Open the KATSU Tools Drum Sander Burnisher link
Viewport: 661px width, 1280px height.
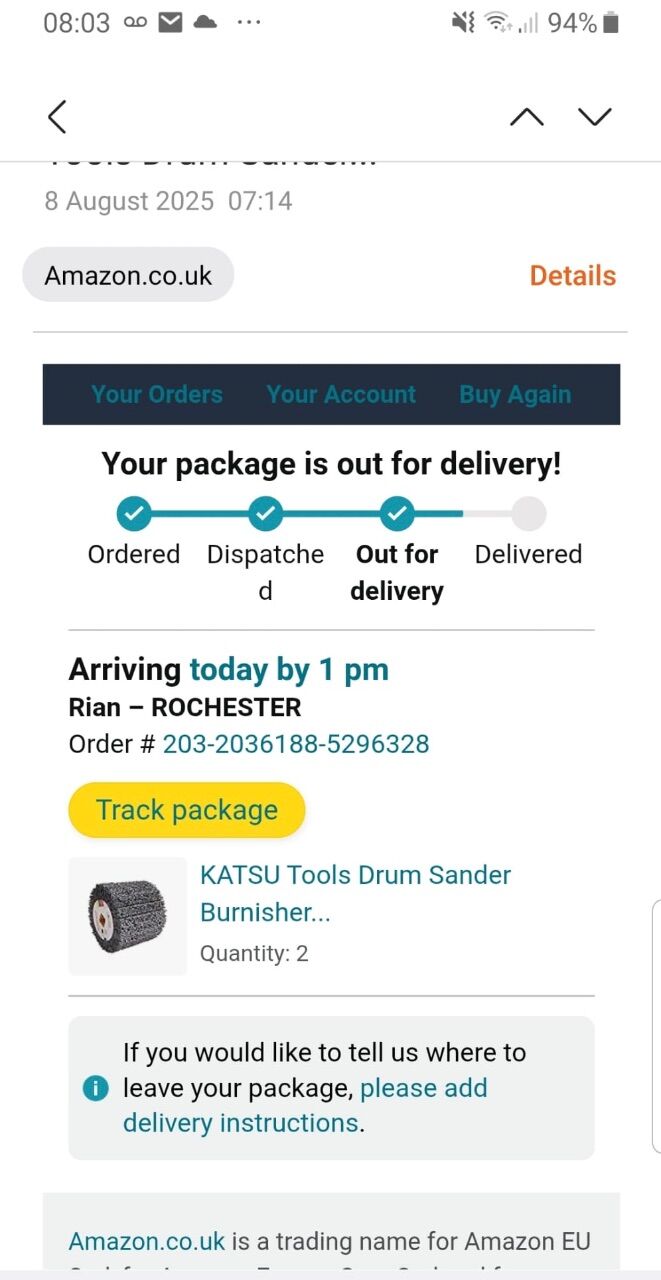pyautogui.click(x=355, y=893)
